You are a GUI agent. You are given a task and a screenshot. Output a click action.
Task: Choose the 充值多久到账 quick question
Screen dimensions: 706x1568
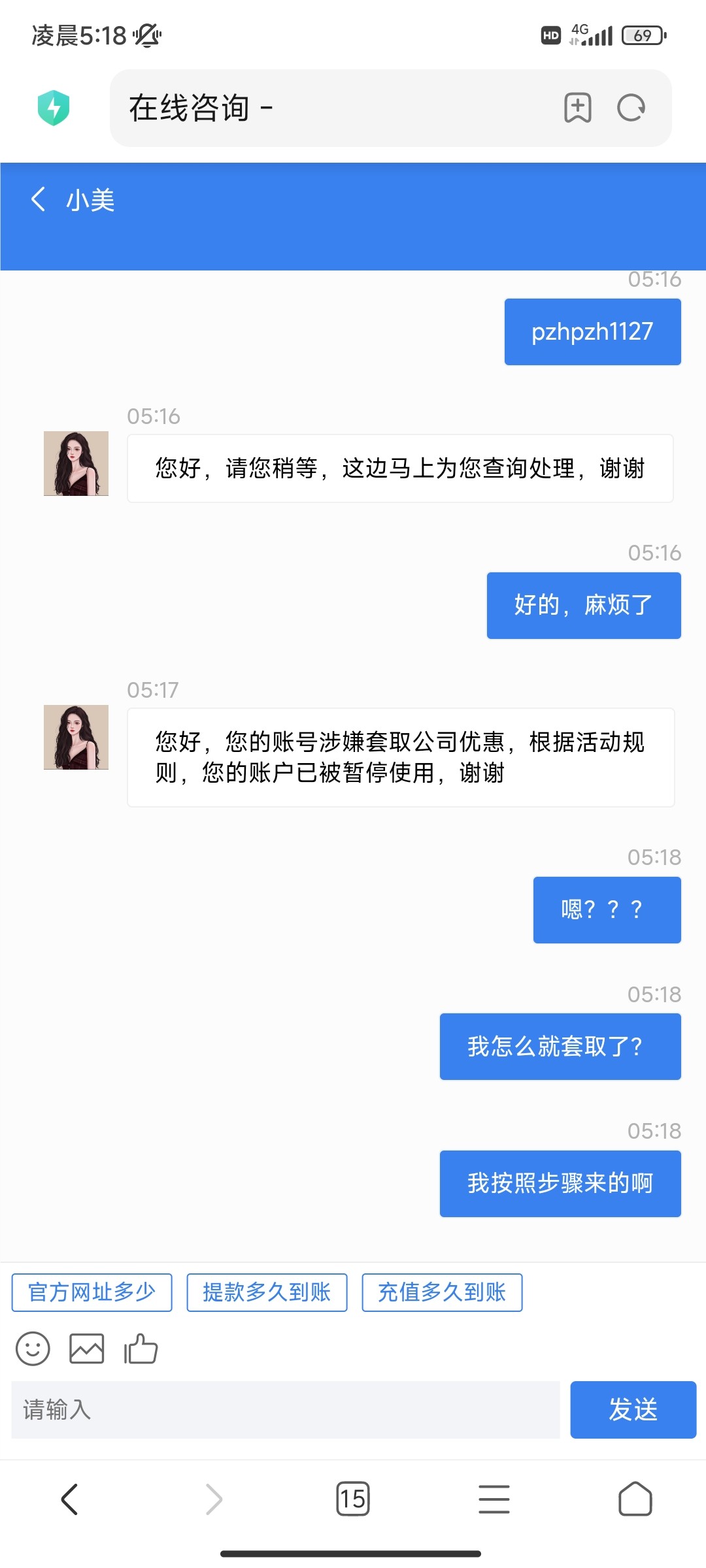[442, 1292]
